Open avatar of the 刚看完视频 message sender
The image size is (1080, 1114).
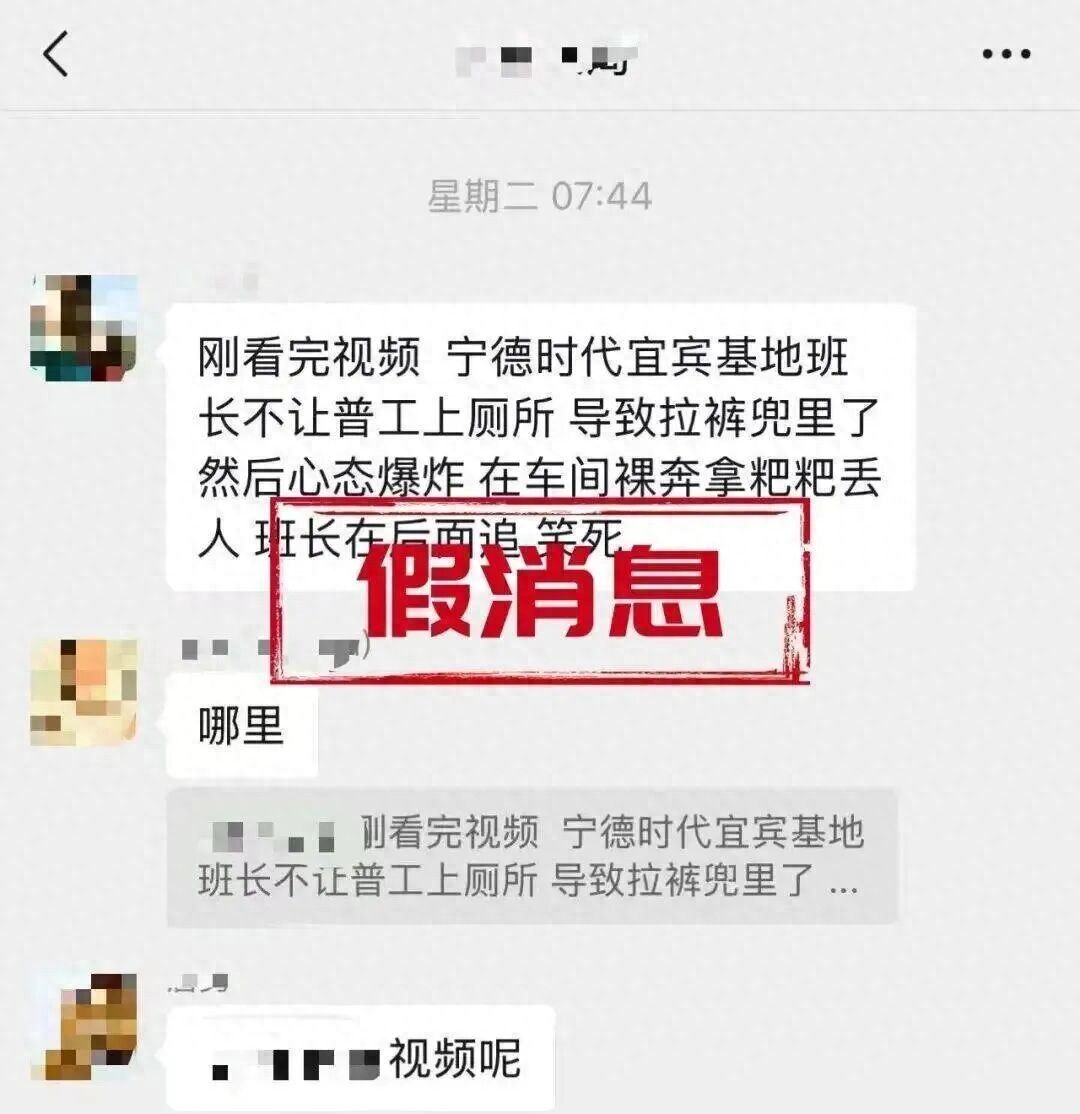pos(84,328)
